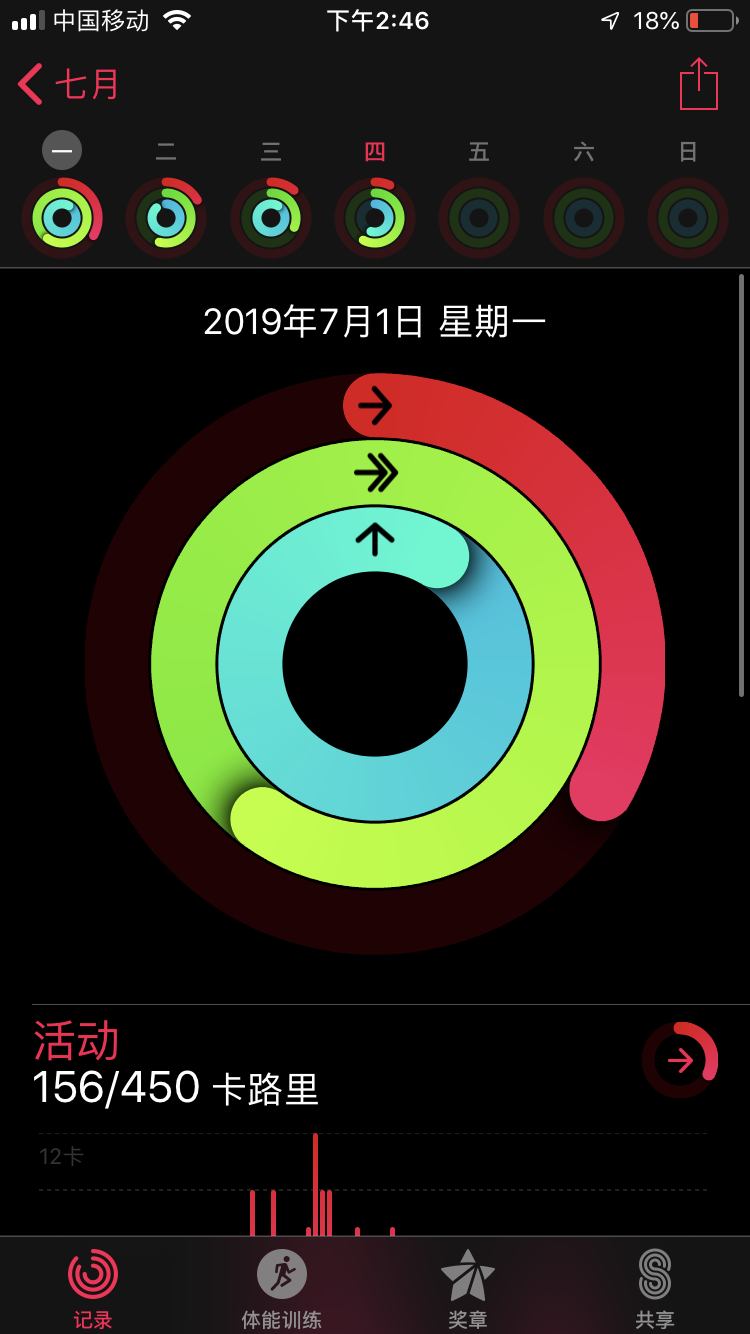Switch to the 共享 sharing tab
The image size is (750, 1334).
pyautogui.click(x=655, y=1286)
